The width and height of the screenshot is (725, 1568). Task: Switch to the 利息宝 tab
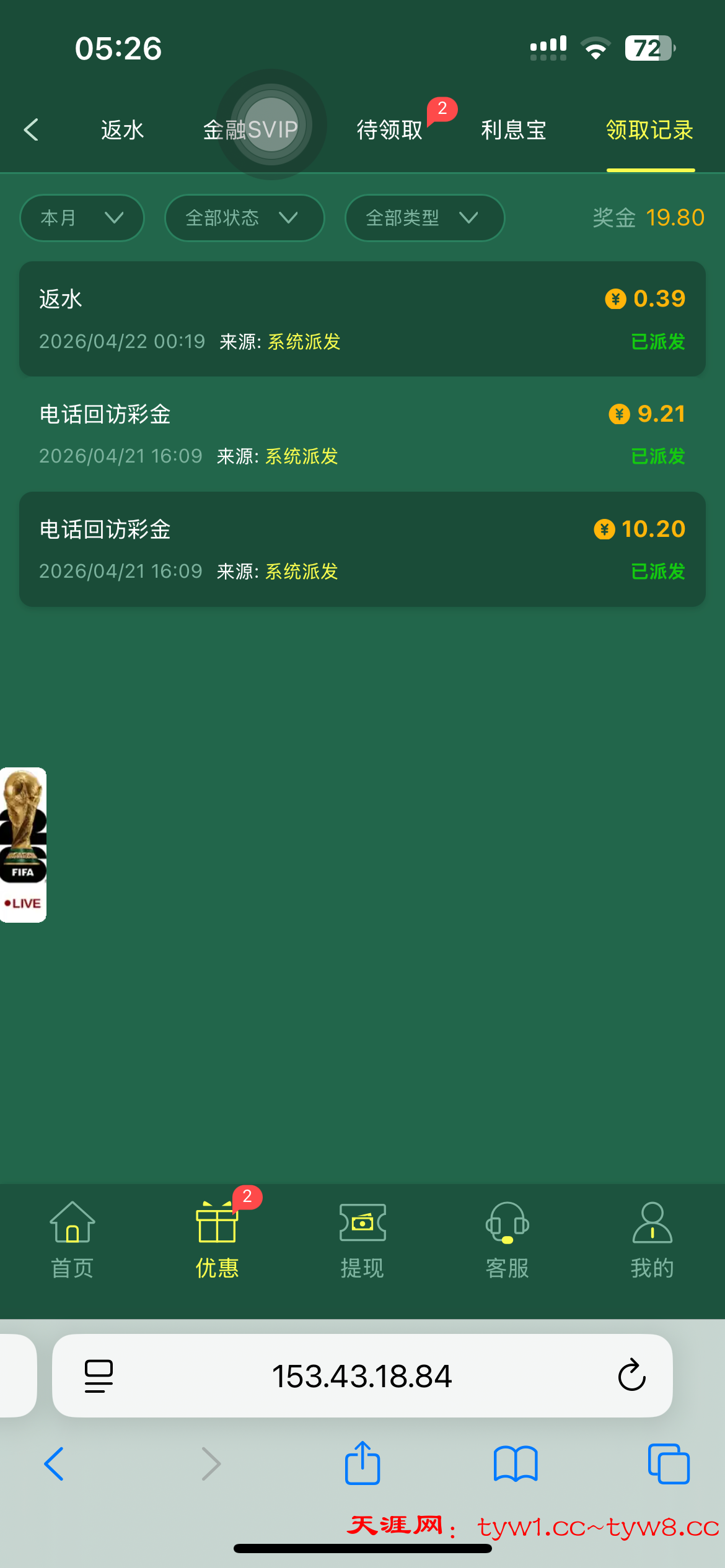[514, 130]
